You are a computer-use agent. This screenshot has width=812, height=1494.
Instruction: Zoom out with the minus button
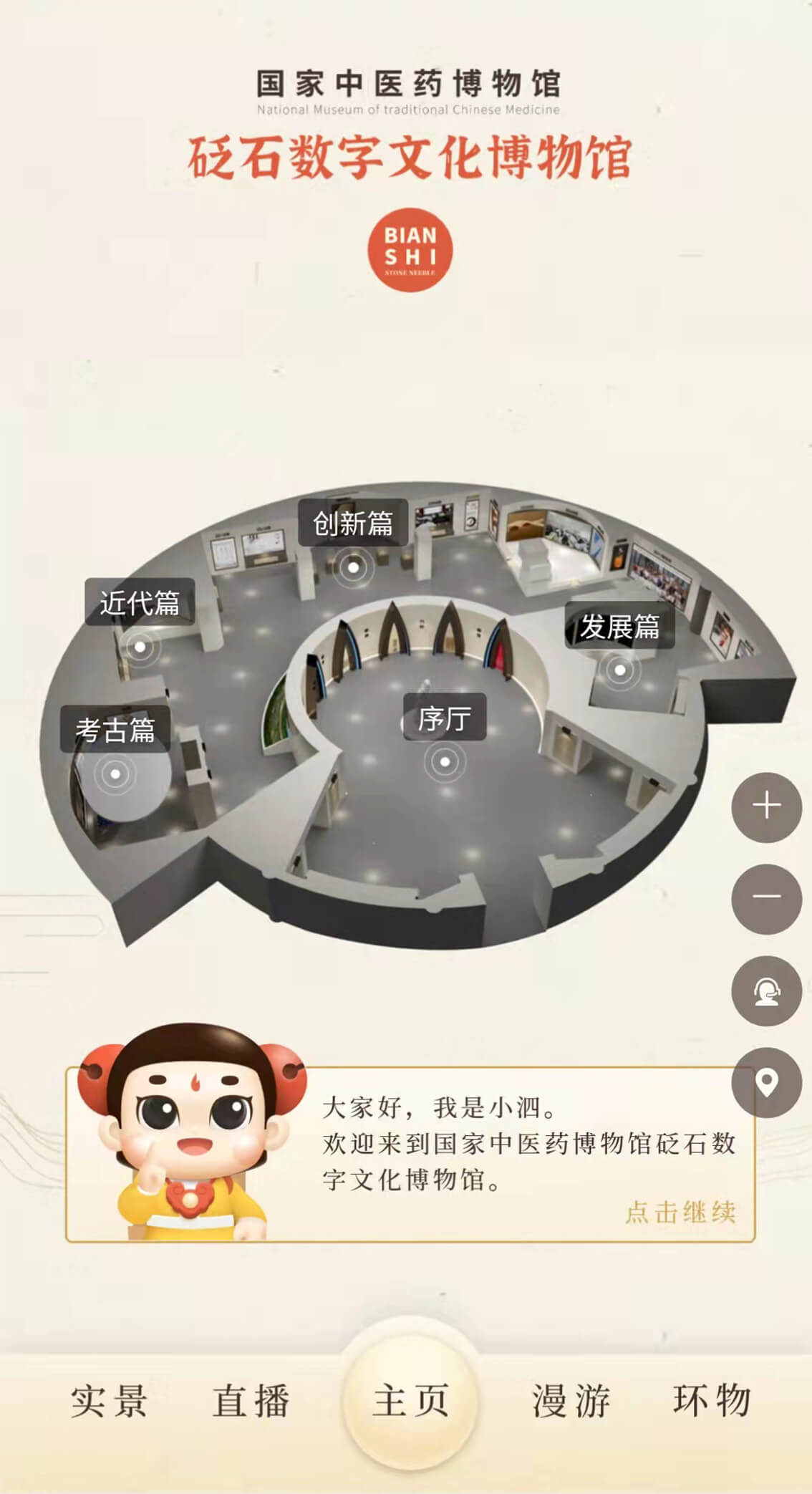click(x=766, y=897)
